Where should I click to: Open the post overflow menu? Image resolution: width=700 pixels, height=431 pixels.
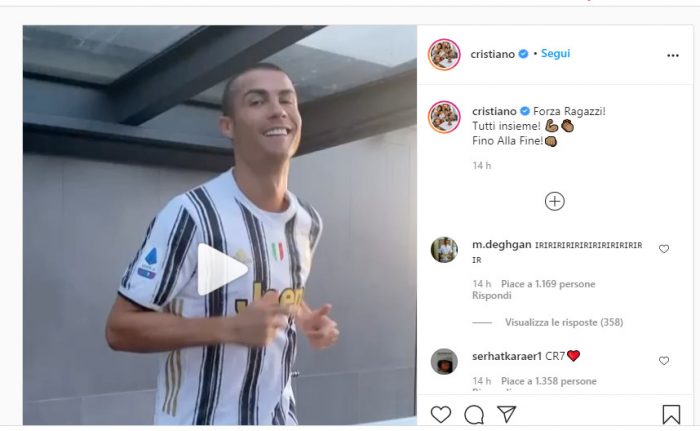point(672,55)
